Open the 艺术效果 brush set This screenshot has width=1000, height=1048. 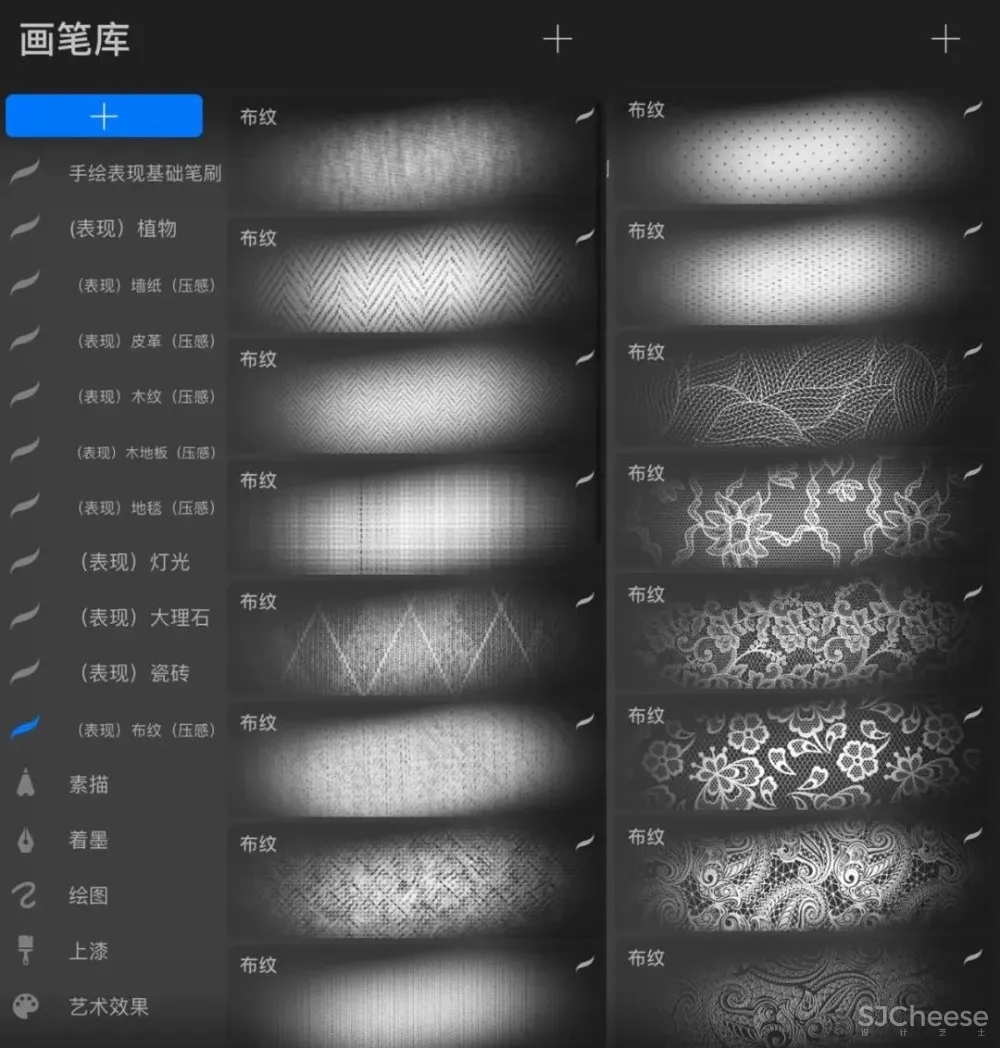(x=108, y=1007)
